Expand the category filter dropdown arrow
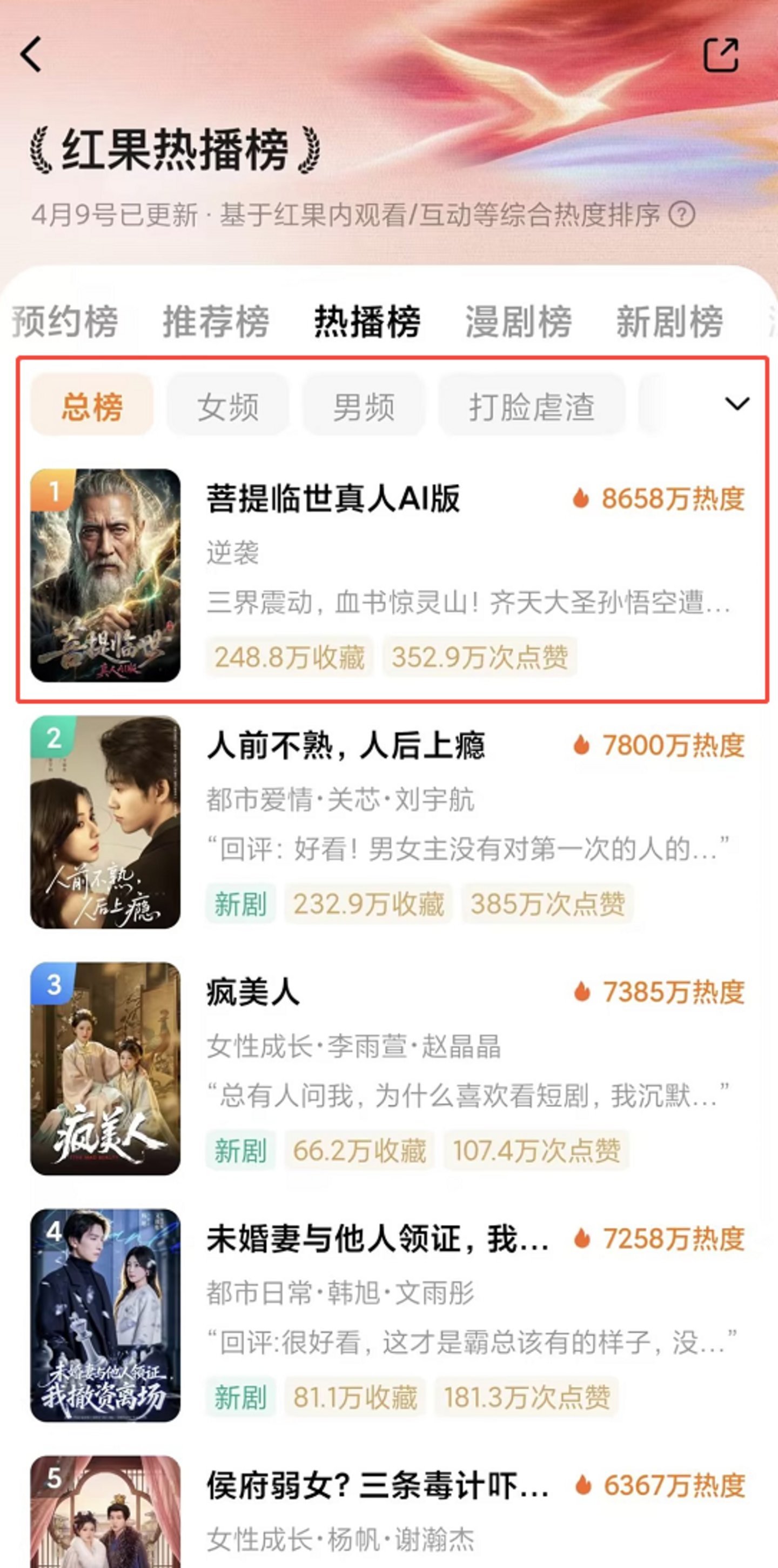This screenshot has width=778, height=1568. coord(736,404)
